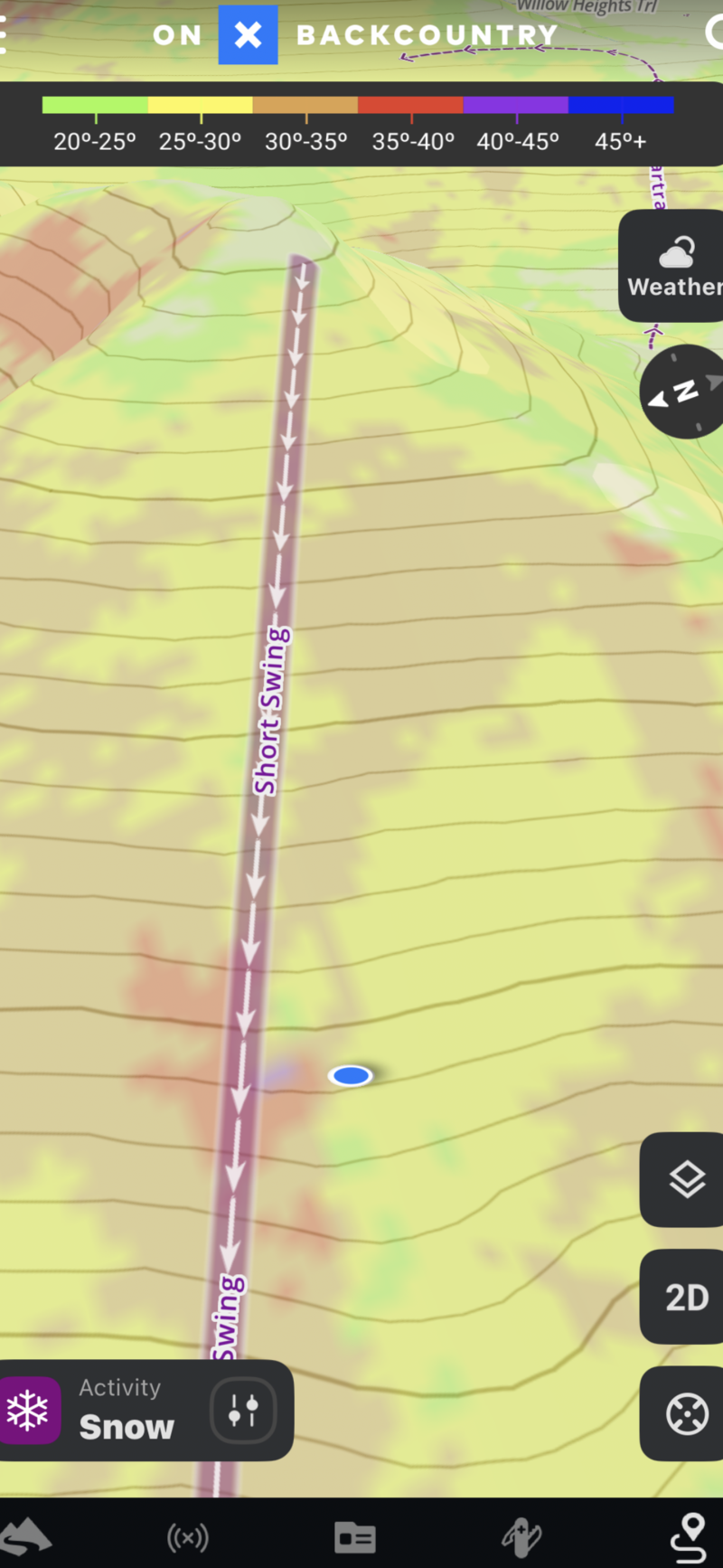Open activity filter sliders
Image resolution: width=723 pixels, height=1568 pixels.
click(x=242, y=1410)
